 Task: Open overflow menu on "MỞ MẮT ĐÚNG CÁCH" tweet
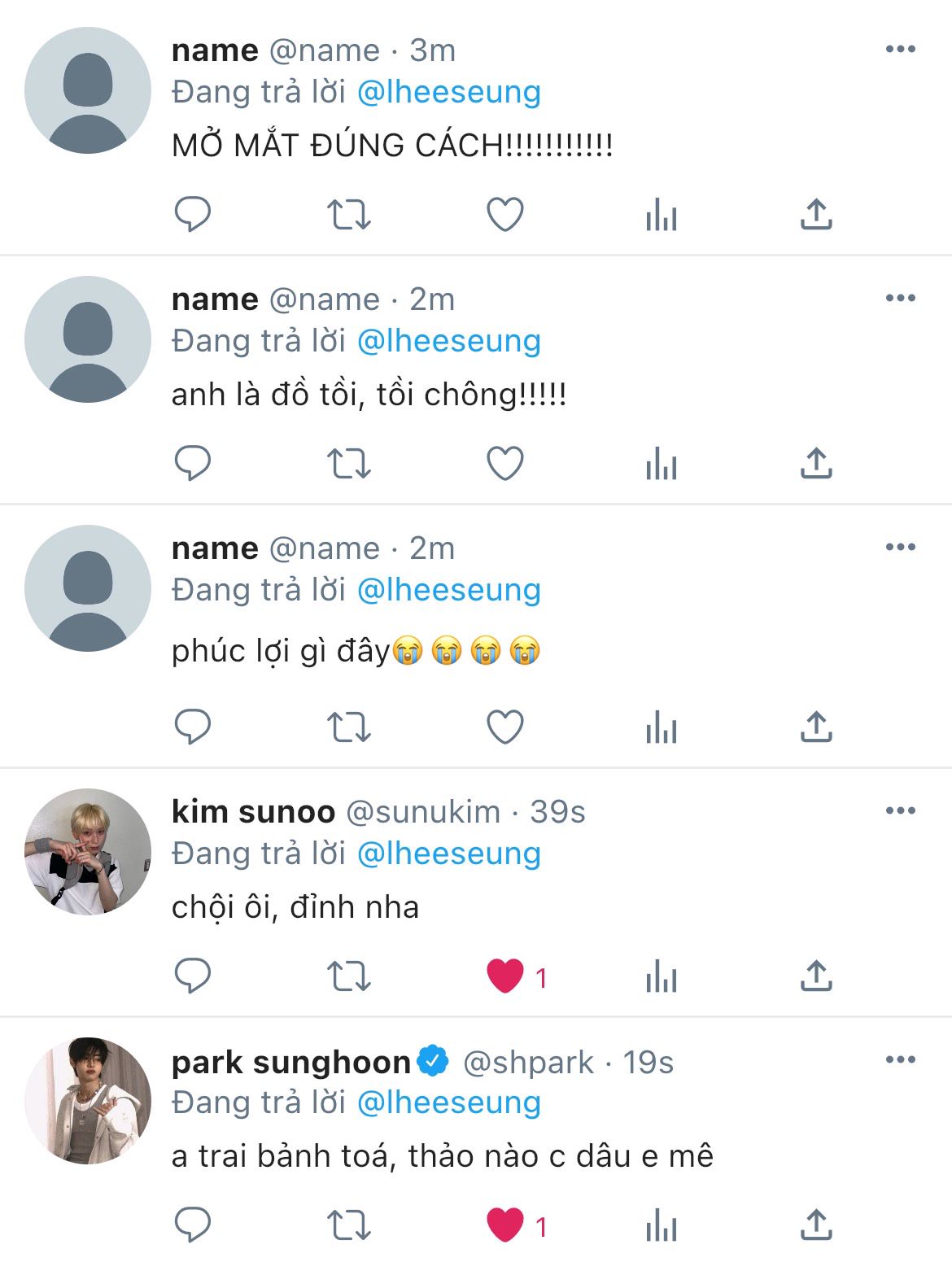tap(900, 49)
